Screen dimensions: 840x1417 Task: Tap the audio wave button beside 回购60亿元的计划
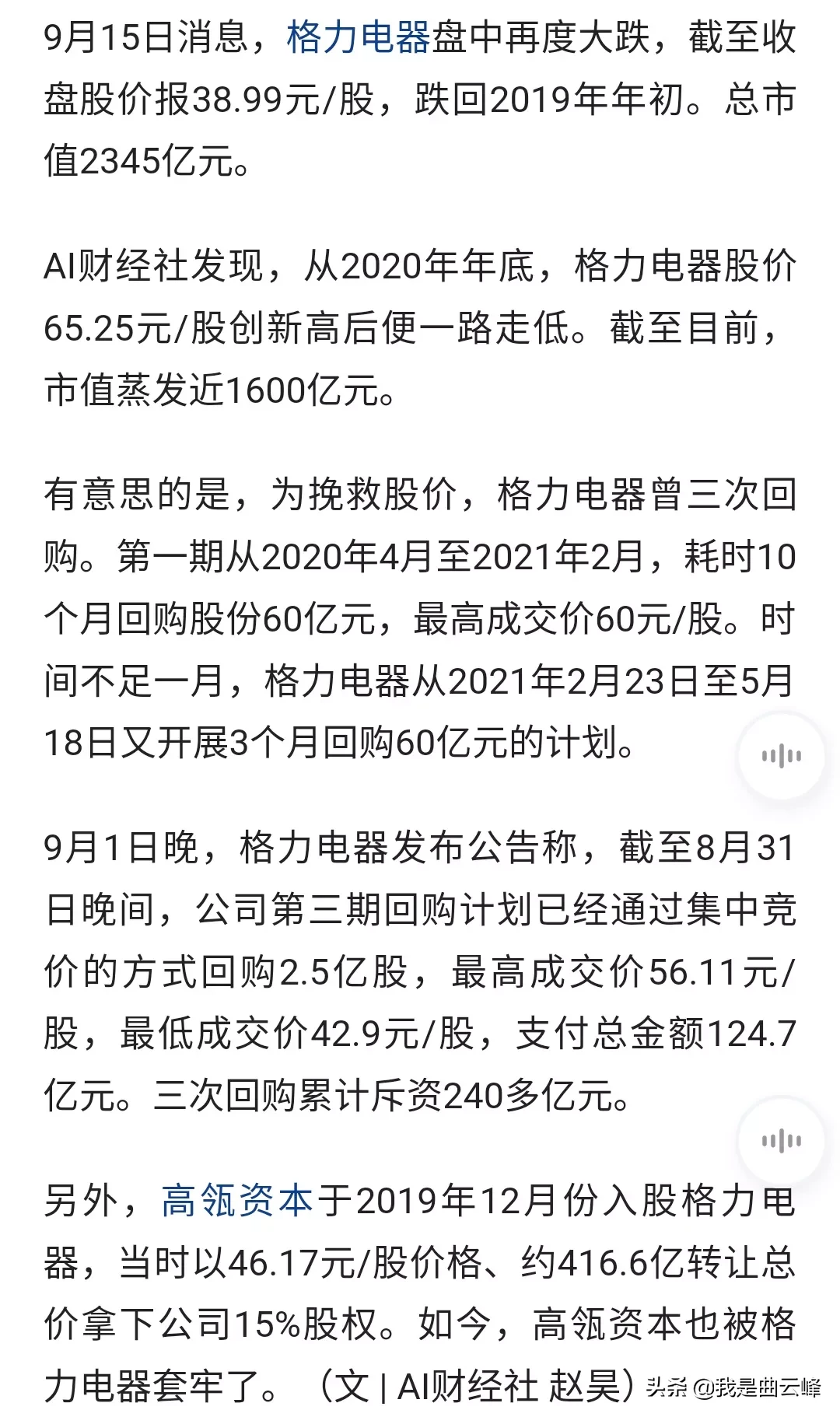(x=781, y=756)
